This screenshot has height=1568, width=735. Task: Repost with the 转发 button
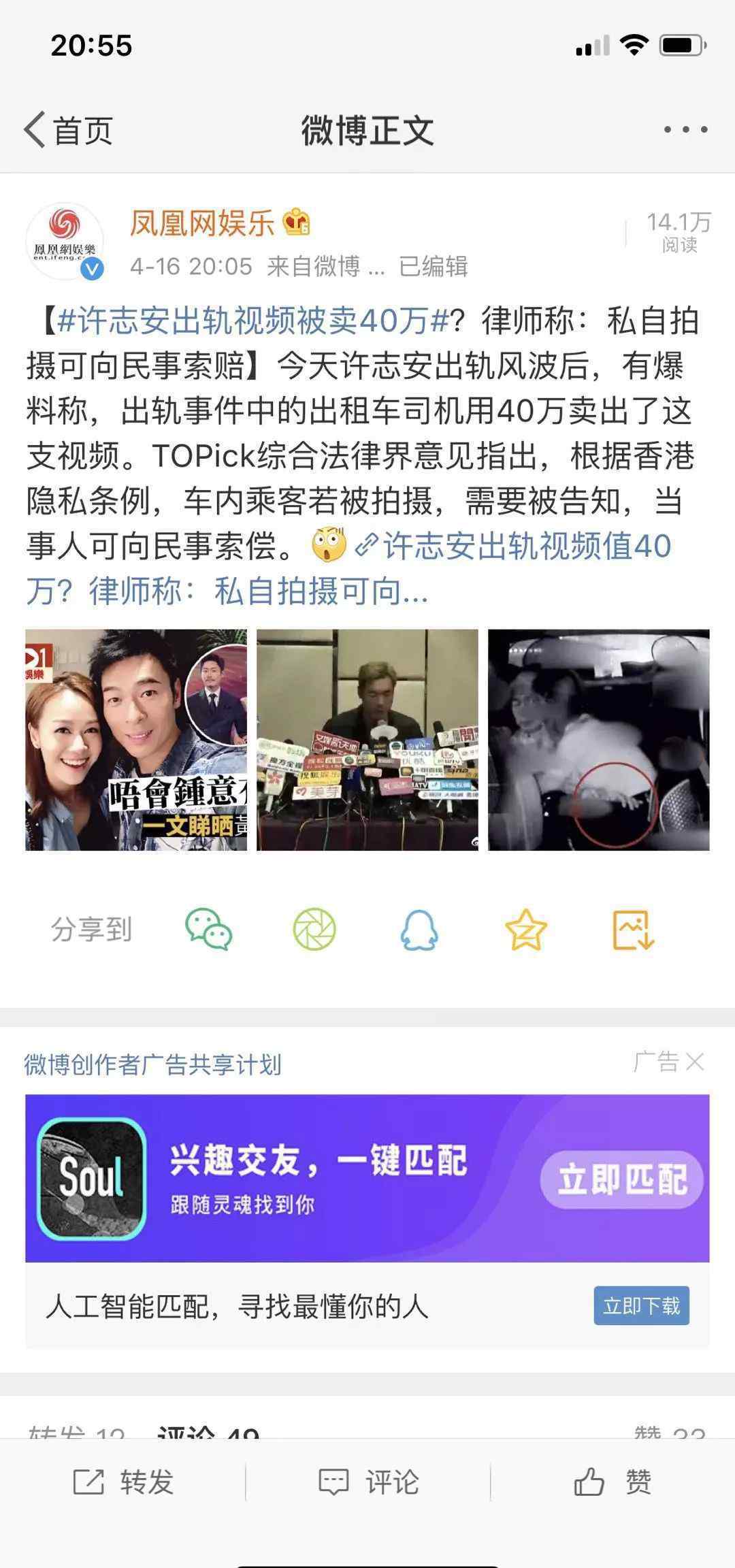tap(122, 1482)
